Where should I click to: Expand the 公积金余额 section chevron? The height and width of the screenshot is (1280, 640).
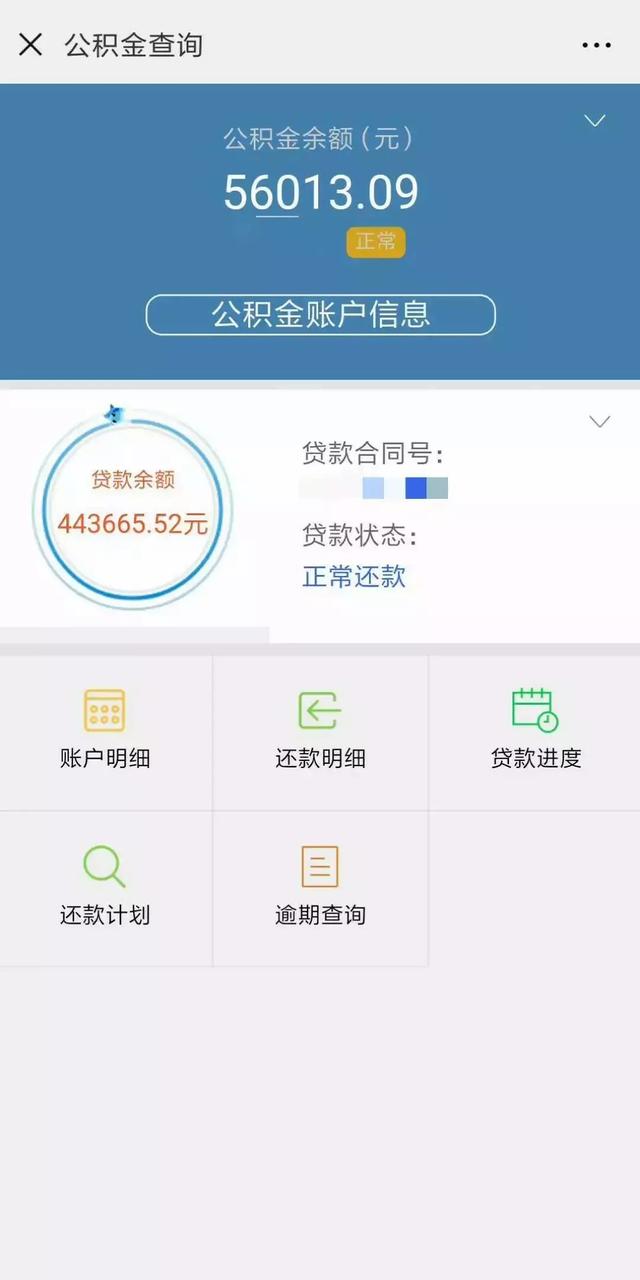[595, 121]
